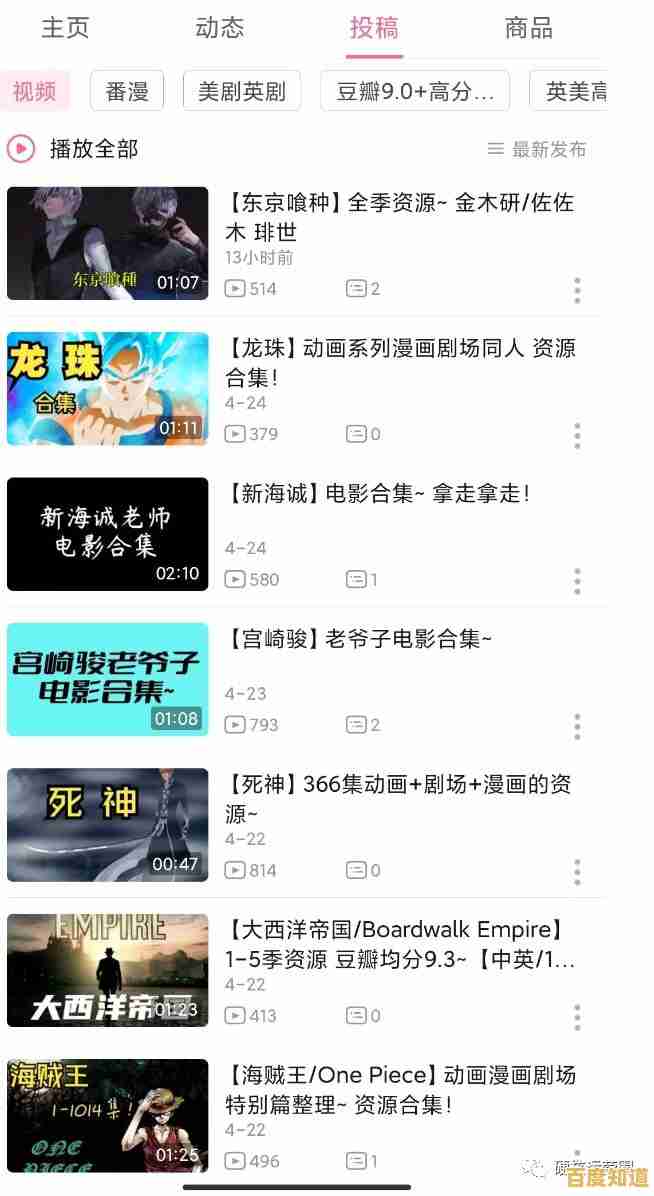Open the 死神 366集 video
The height and width of the screenshot is (1196, 654).
tap(108, 824)
